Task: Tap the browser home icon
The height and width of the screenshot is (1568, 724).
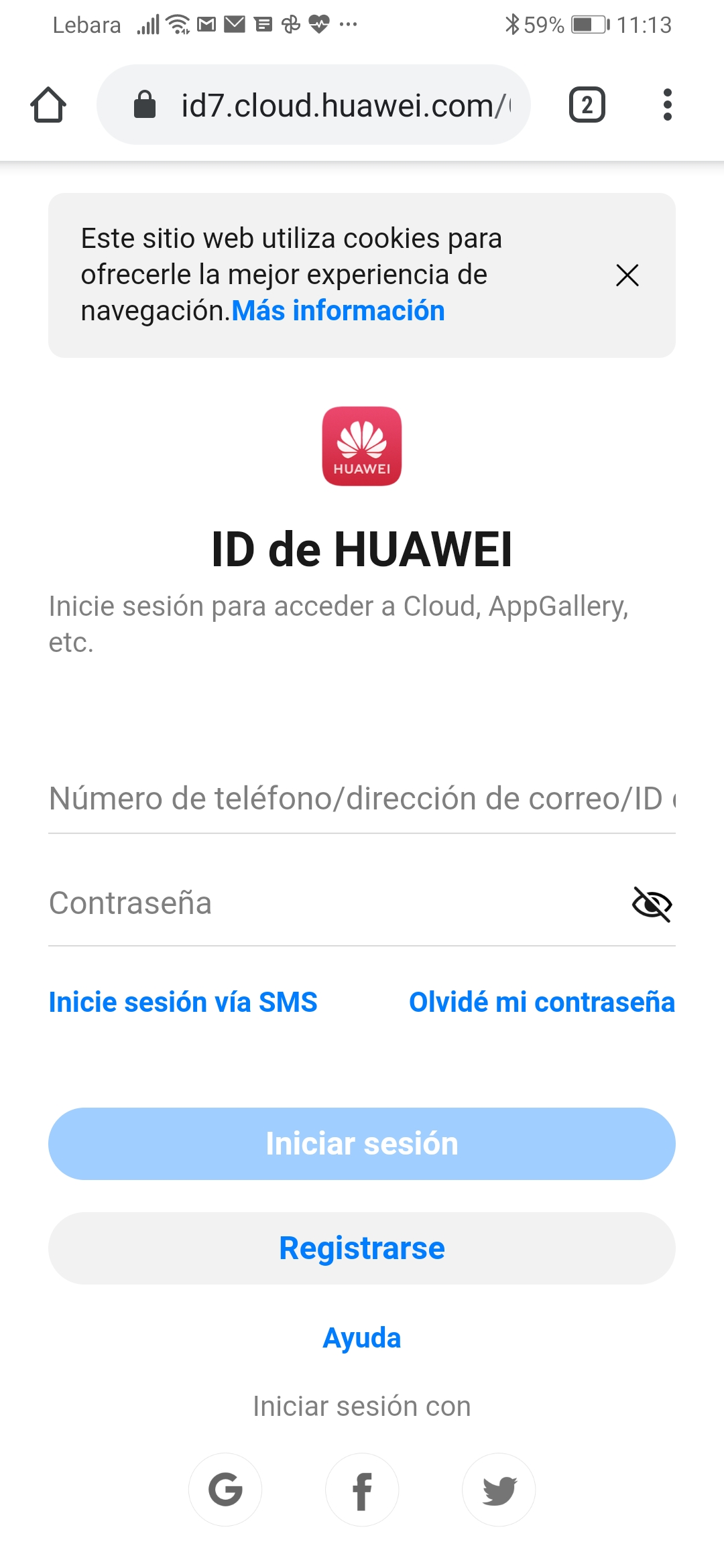Action: 48,105
